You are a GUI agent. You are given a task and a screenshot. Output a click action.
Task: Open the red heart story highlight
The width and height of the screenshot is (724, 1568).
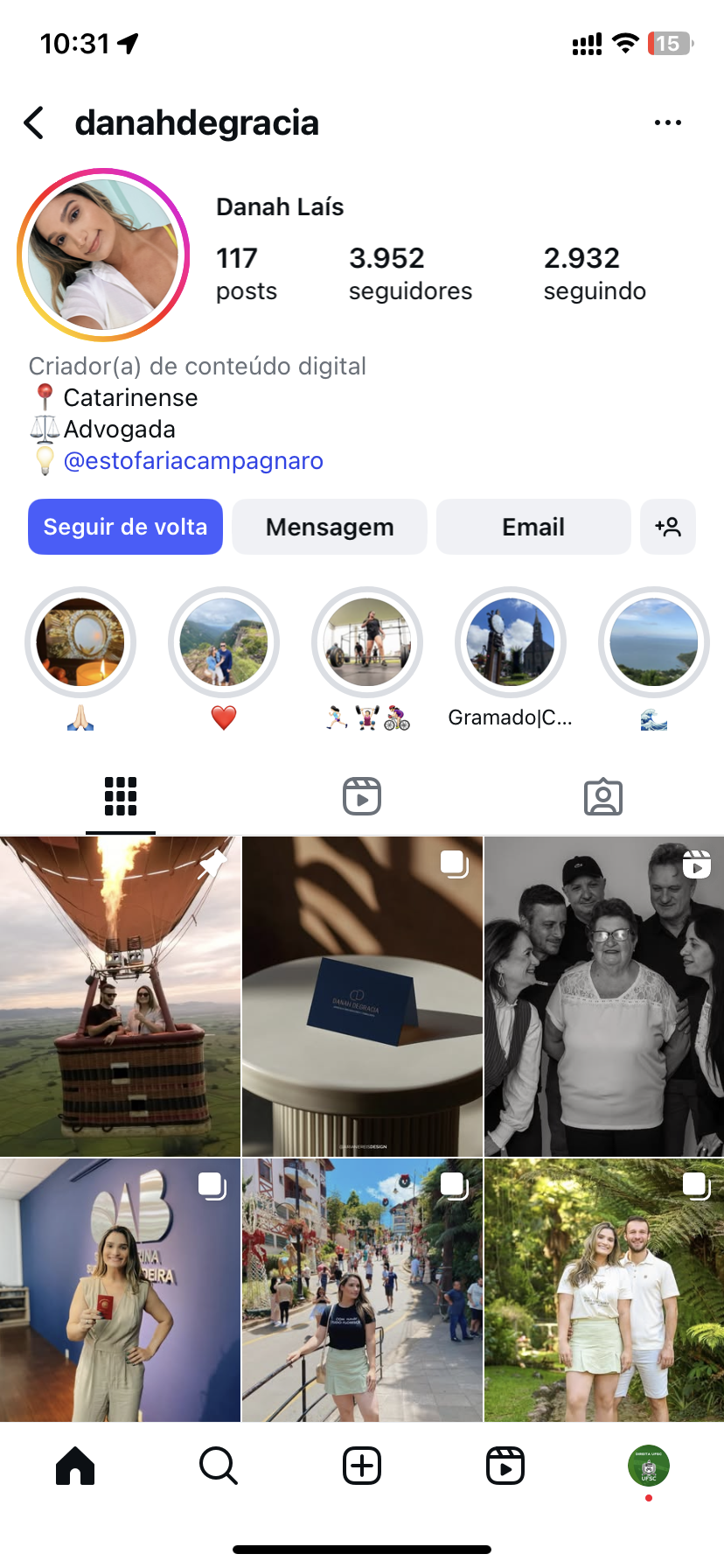(x=224, y=643)
